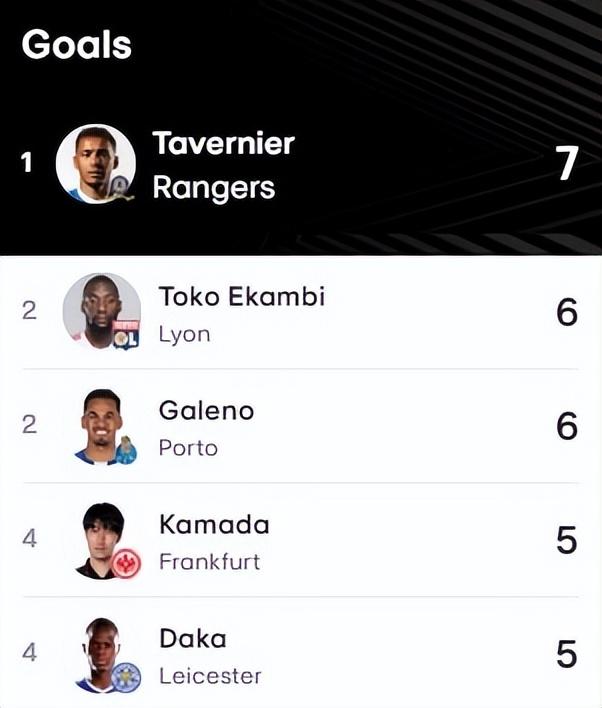The height and width of the screenshot is (708, 602).
Task: View Galeno's player details
Action: [x=206, y=411]
